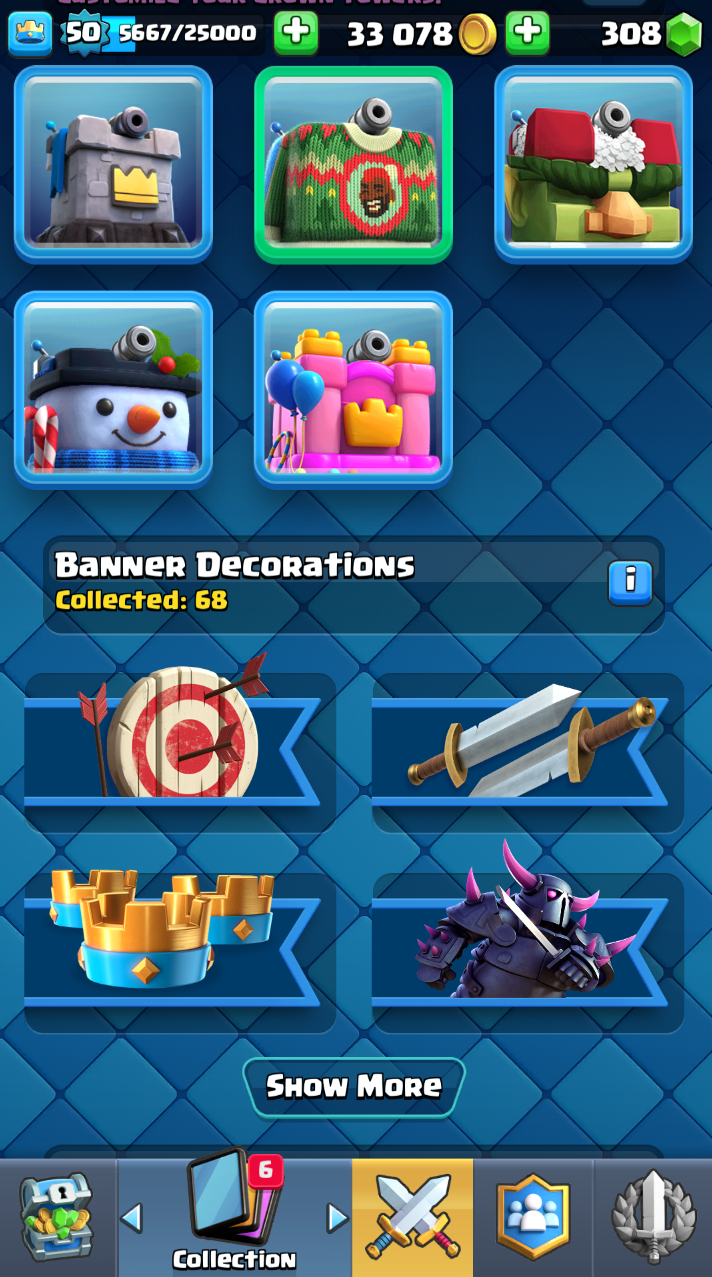Select the pink bouncy castle tower skin
This screenshot has width=712, height=1277.
pos(353,388)
